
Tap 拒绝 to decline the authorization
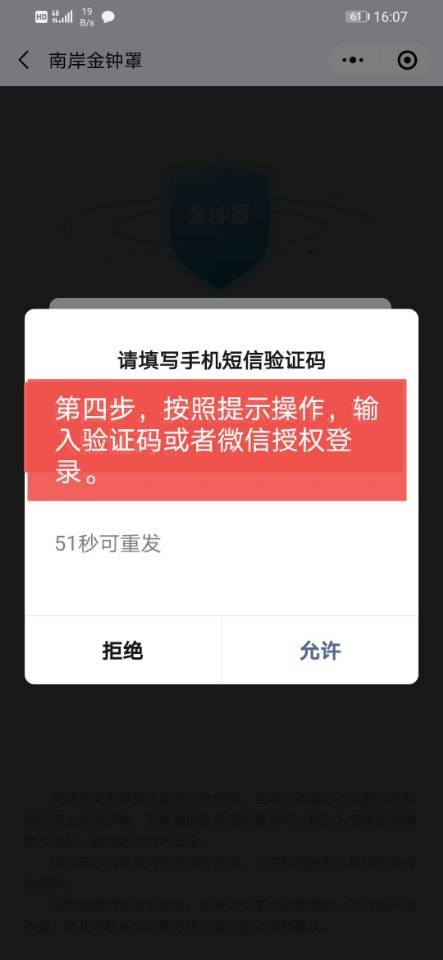(x=123, y=650)
